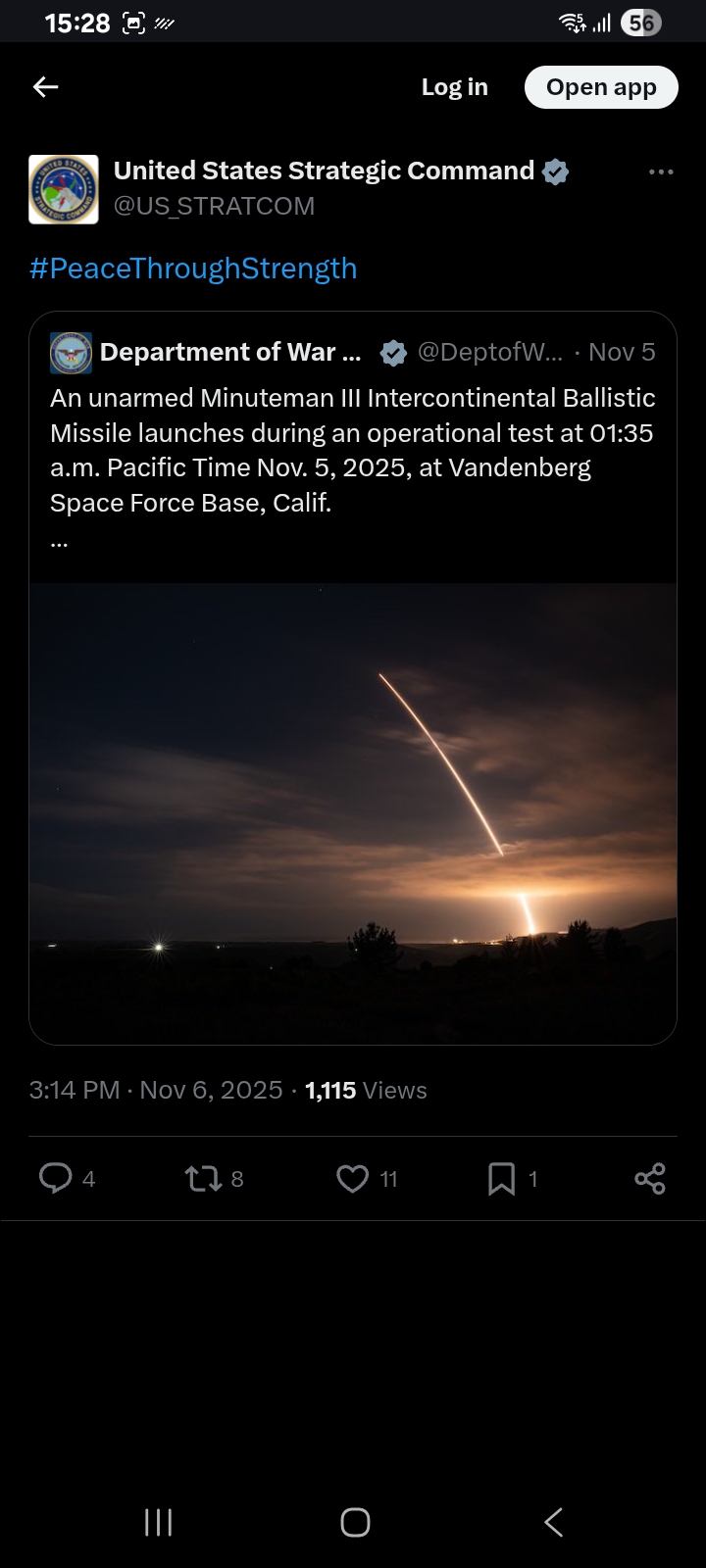
Task: Reply to the post via comment icon
Action: pos(56,1178)
